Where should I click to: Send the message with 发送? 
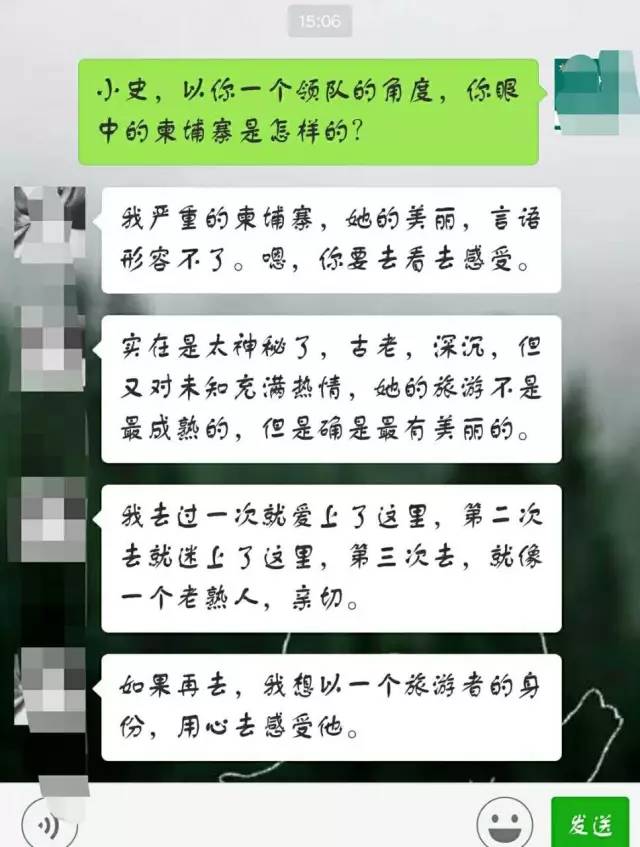point(590,824)
